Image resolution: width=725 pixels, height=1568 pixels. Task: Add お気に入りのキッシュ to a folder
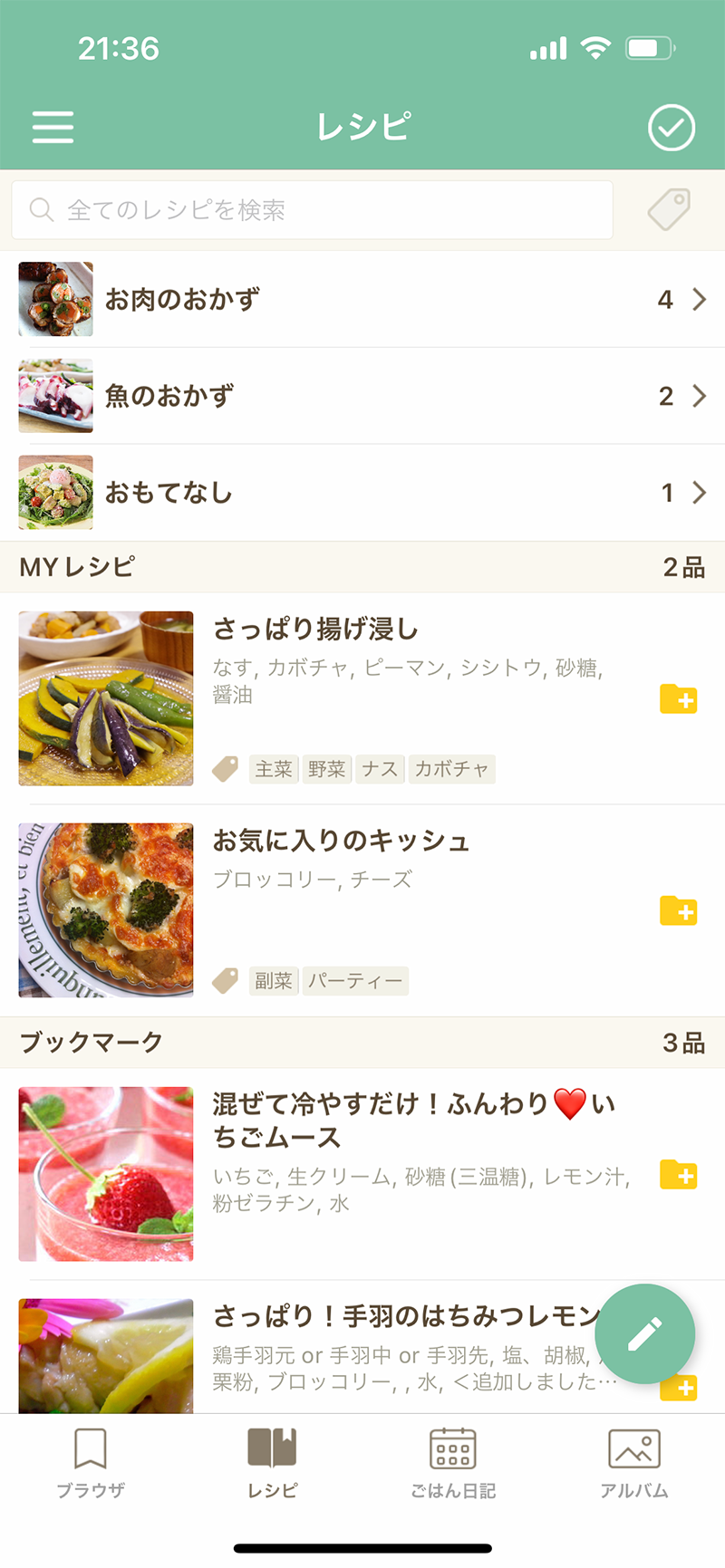pyautogui.click(x=678, y=911)
